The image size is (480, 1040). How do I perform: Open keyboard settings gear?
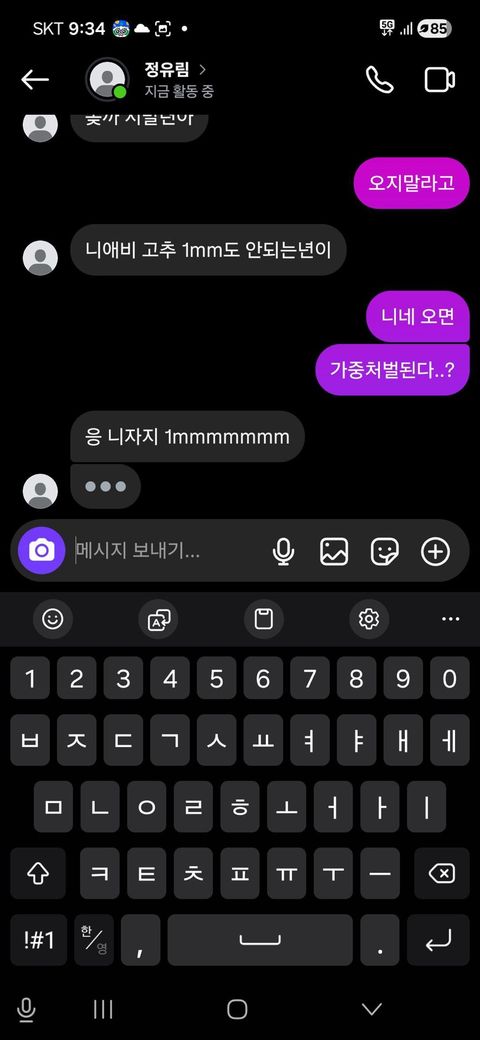click(369, 619)
